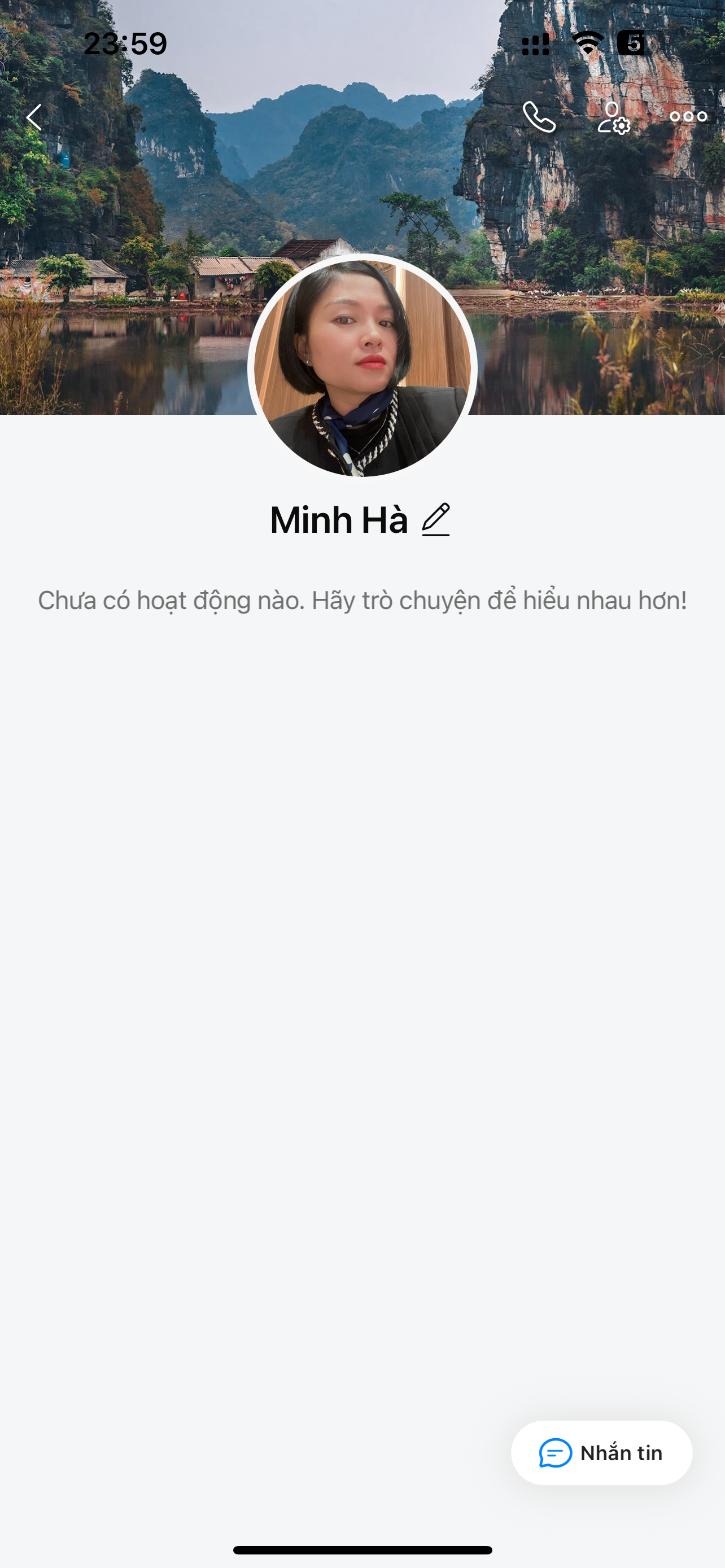Edit the nickname with the pencil icon
Image resolution: width=725 pixels, height=1568 pixels.
436,520
